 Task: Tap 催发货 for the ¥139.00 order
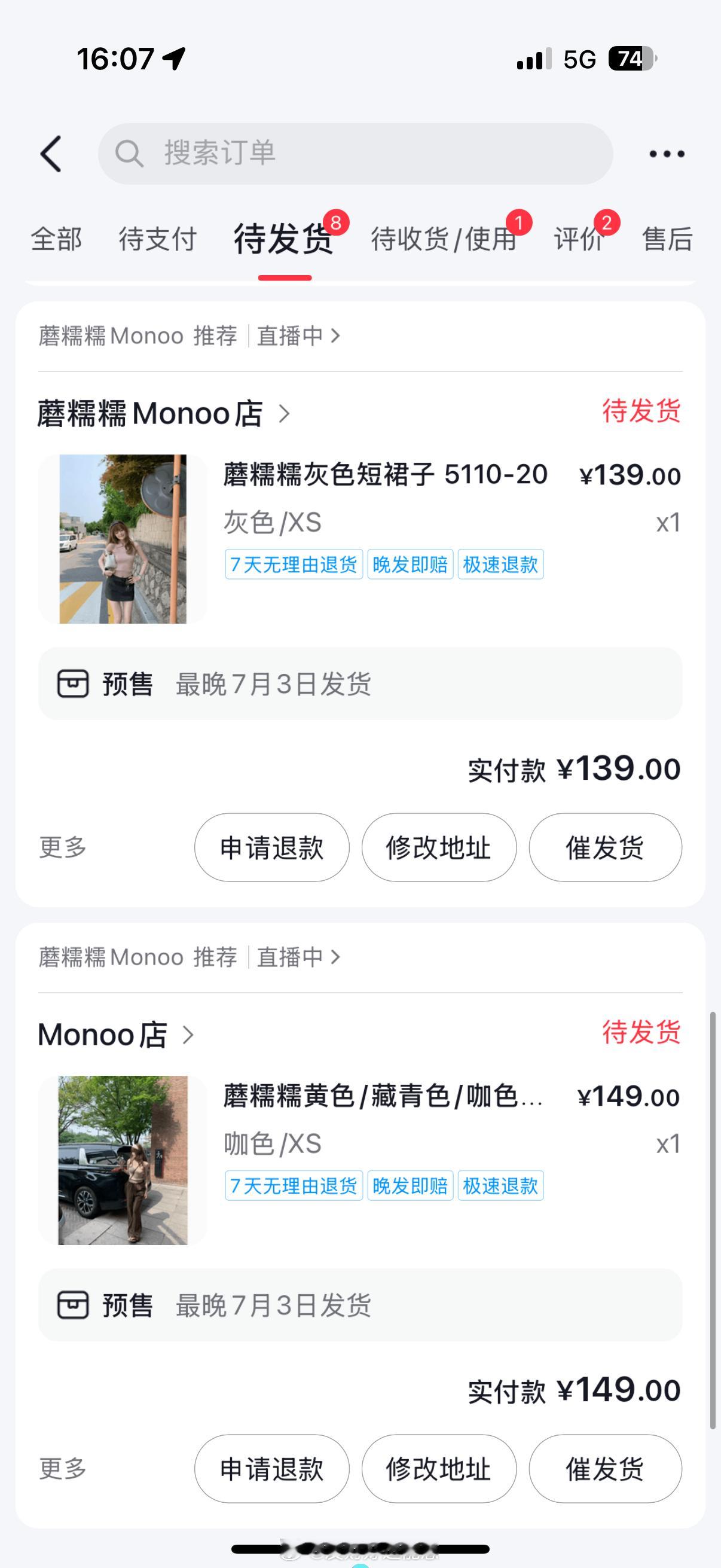(x=606, y=847)
